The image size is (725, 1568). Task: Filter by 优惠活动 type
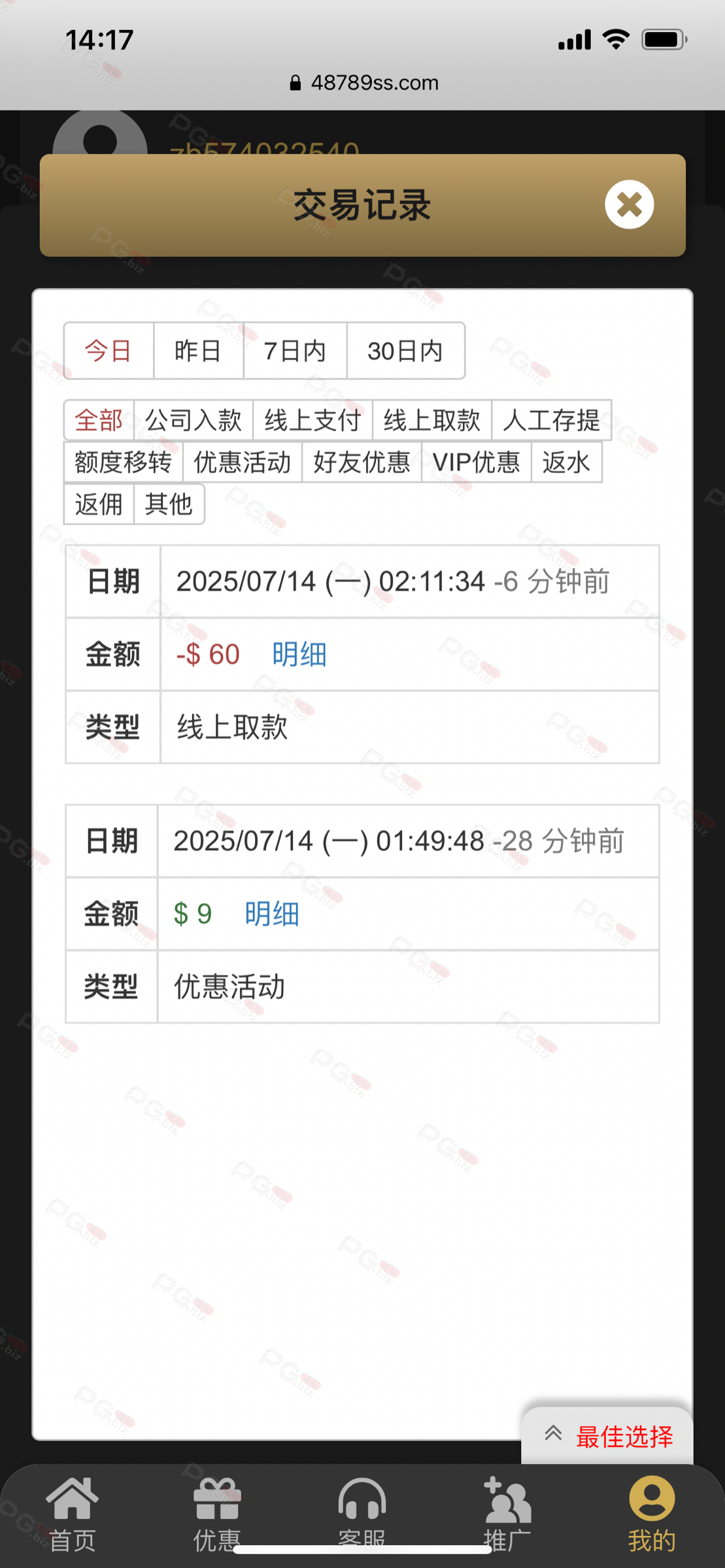coord(242,462)
